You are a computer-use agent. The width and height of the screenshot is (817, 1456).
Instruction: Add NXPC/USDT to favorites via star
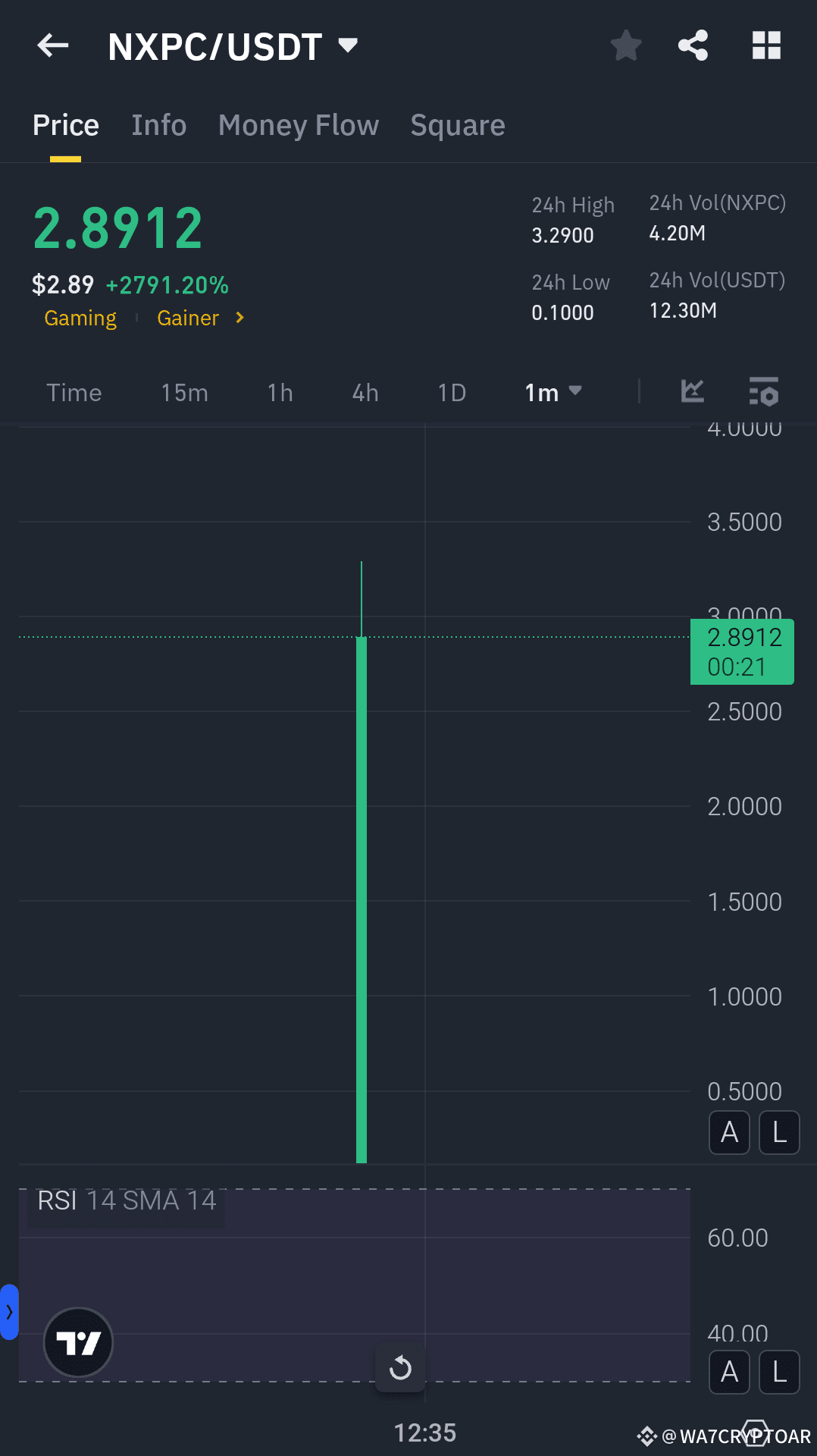pyautogui.click(x=626, y=45)
